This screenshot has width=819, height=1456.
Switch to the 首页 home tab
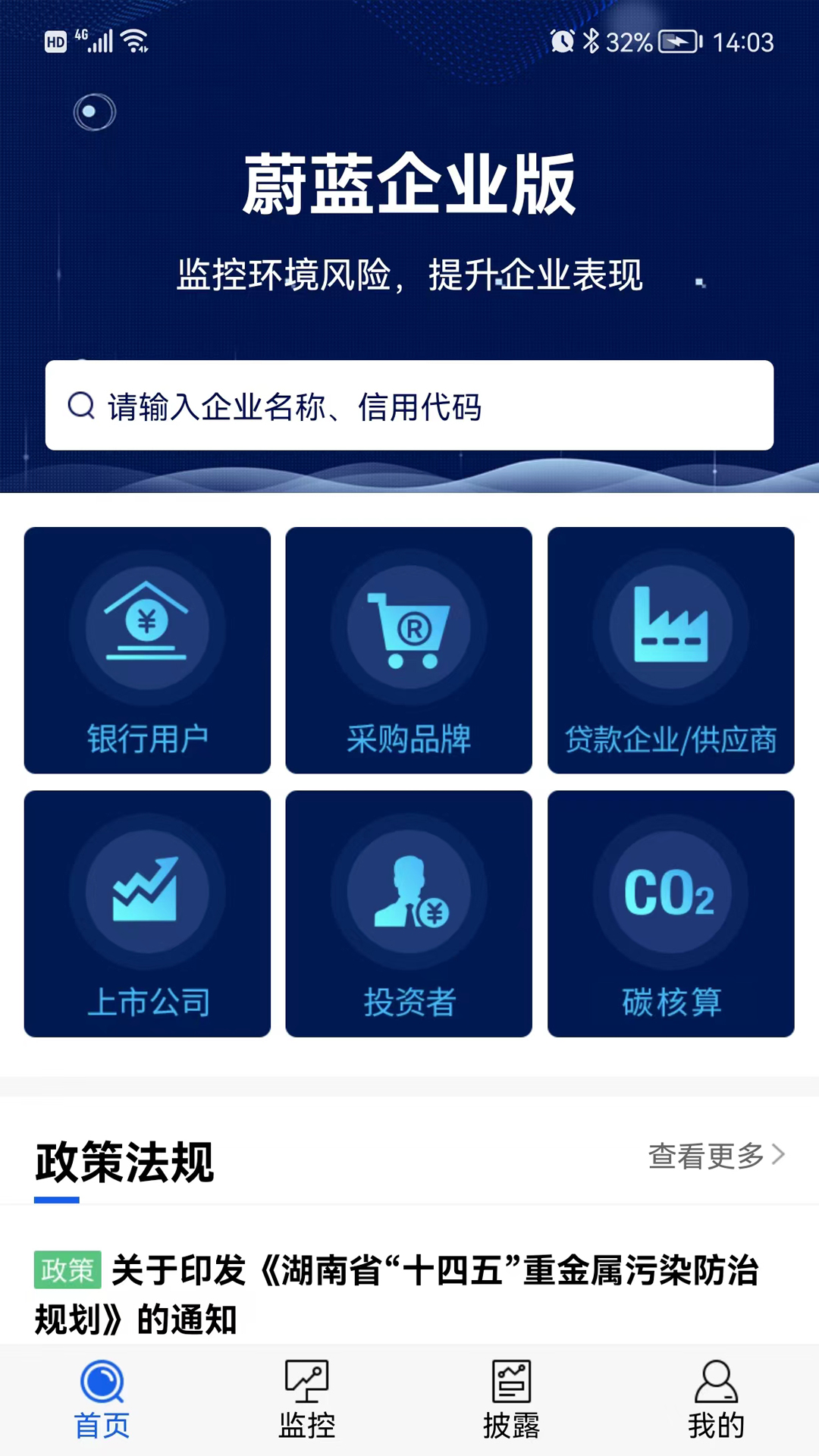coord(102,1399)
